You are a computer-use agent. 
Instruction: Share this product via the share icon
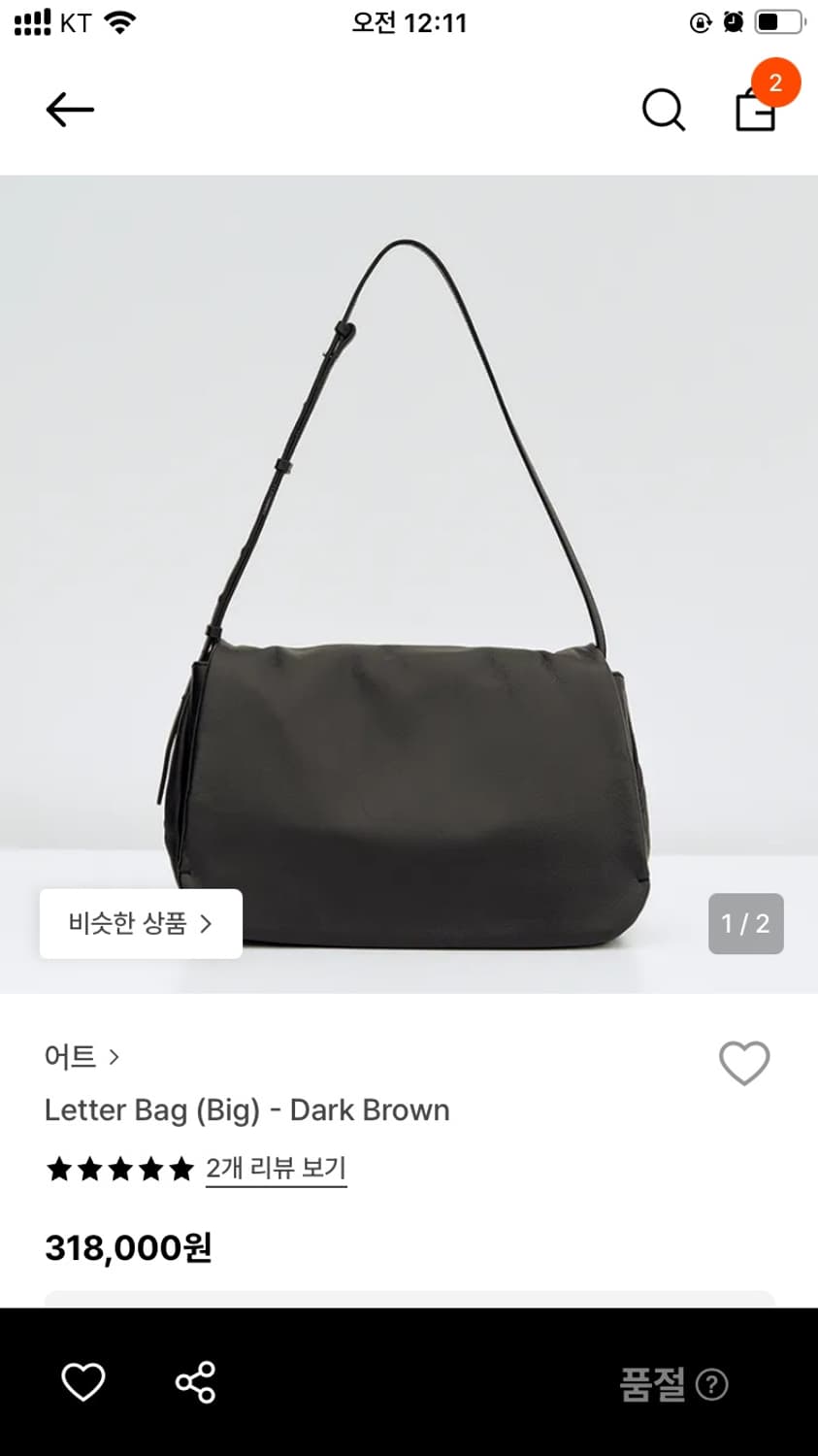(194, 1382)
